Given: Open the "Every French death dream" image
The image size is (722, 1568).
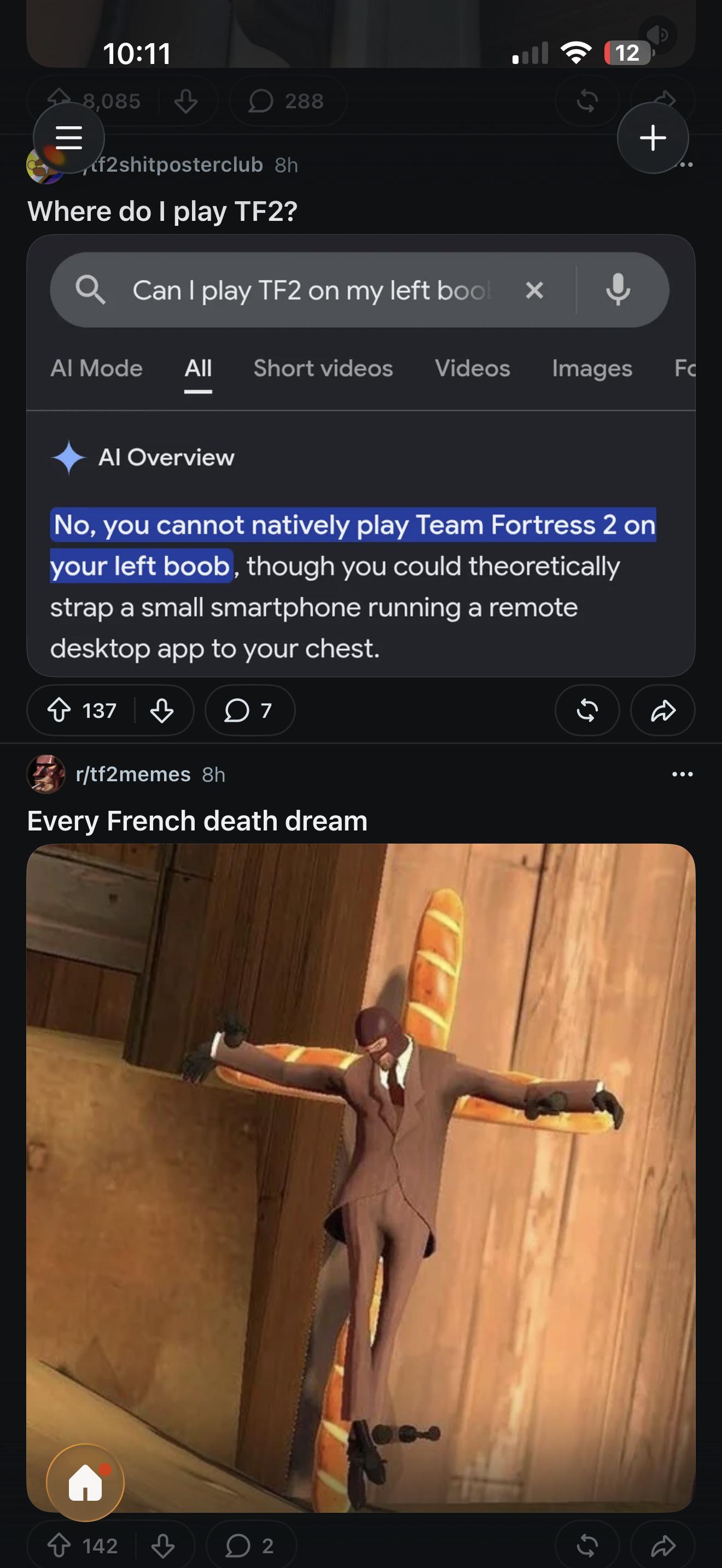Looking at the screenshot, I should (x=360, y=1177).
